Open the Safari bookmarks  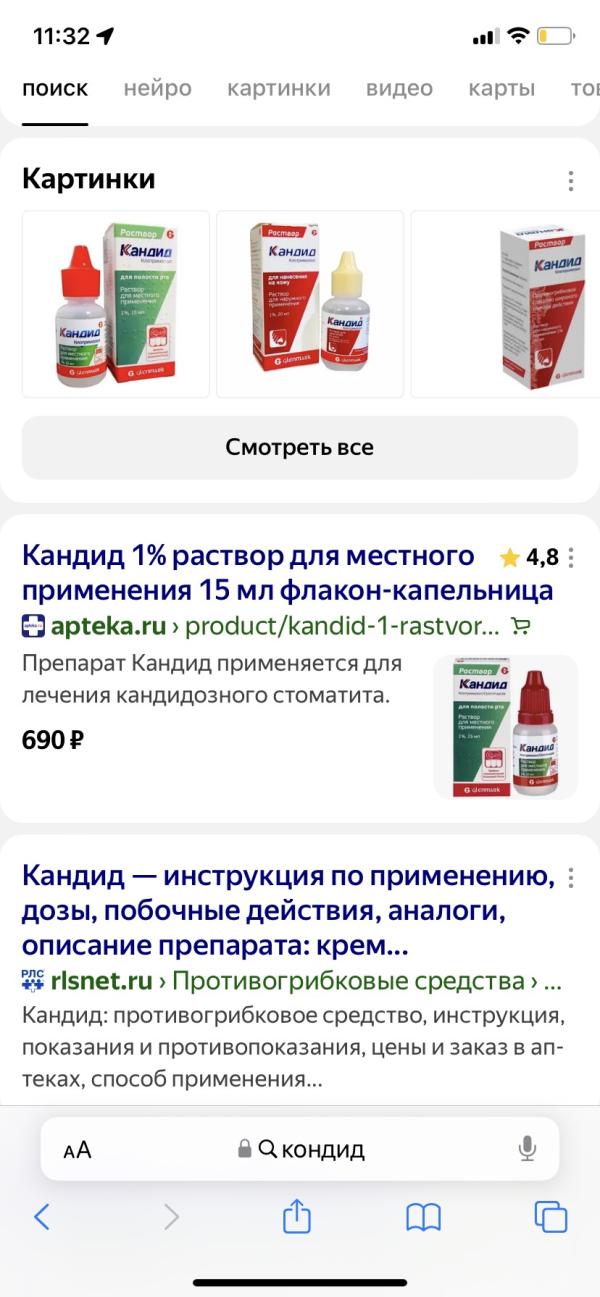point(423,1216)
